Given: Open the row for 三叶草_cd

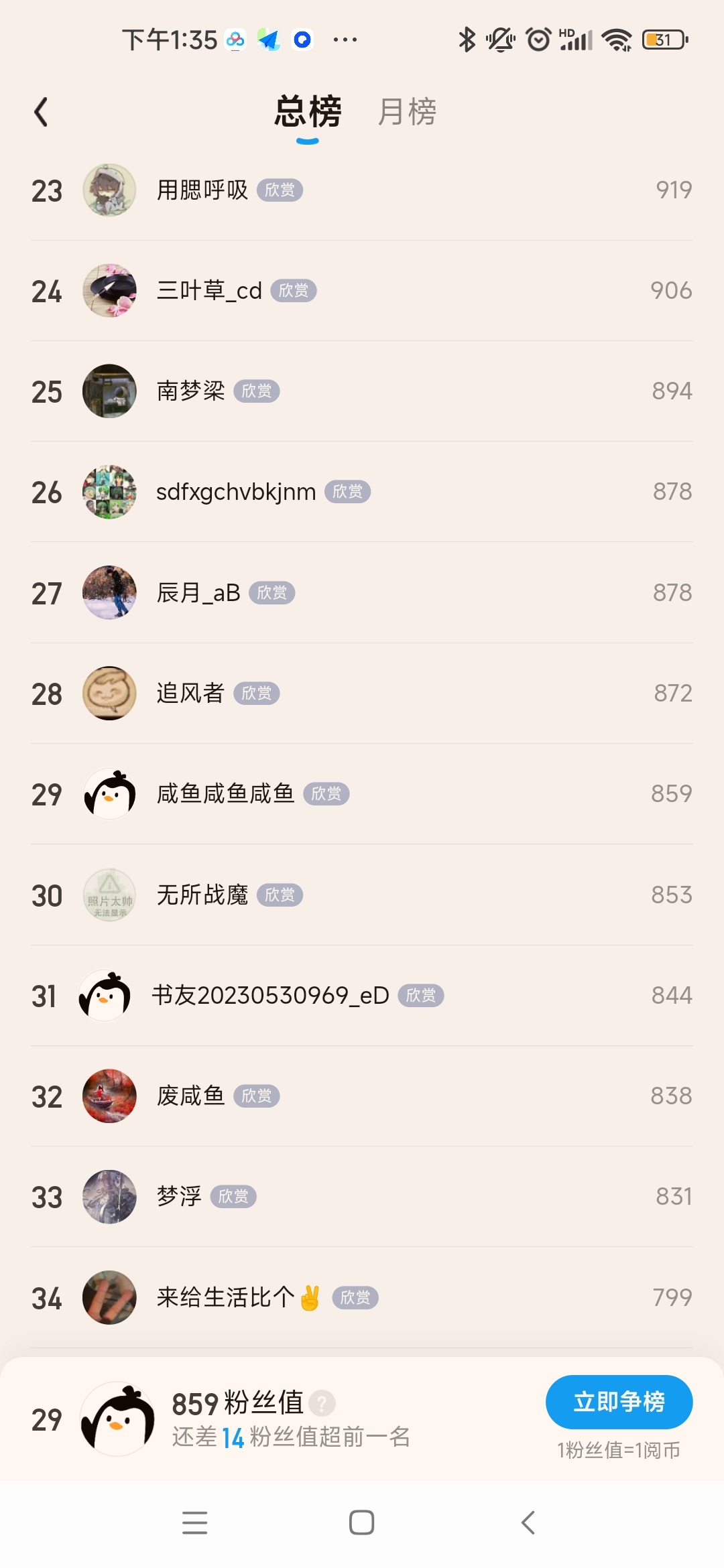Looking at the screenshot, I should coord(362,291).
